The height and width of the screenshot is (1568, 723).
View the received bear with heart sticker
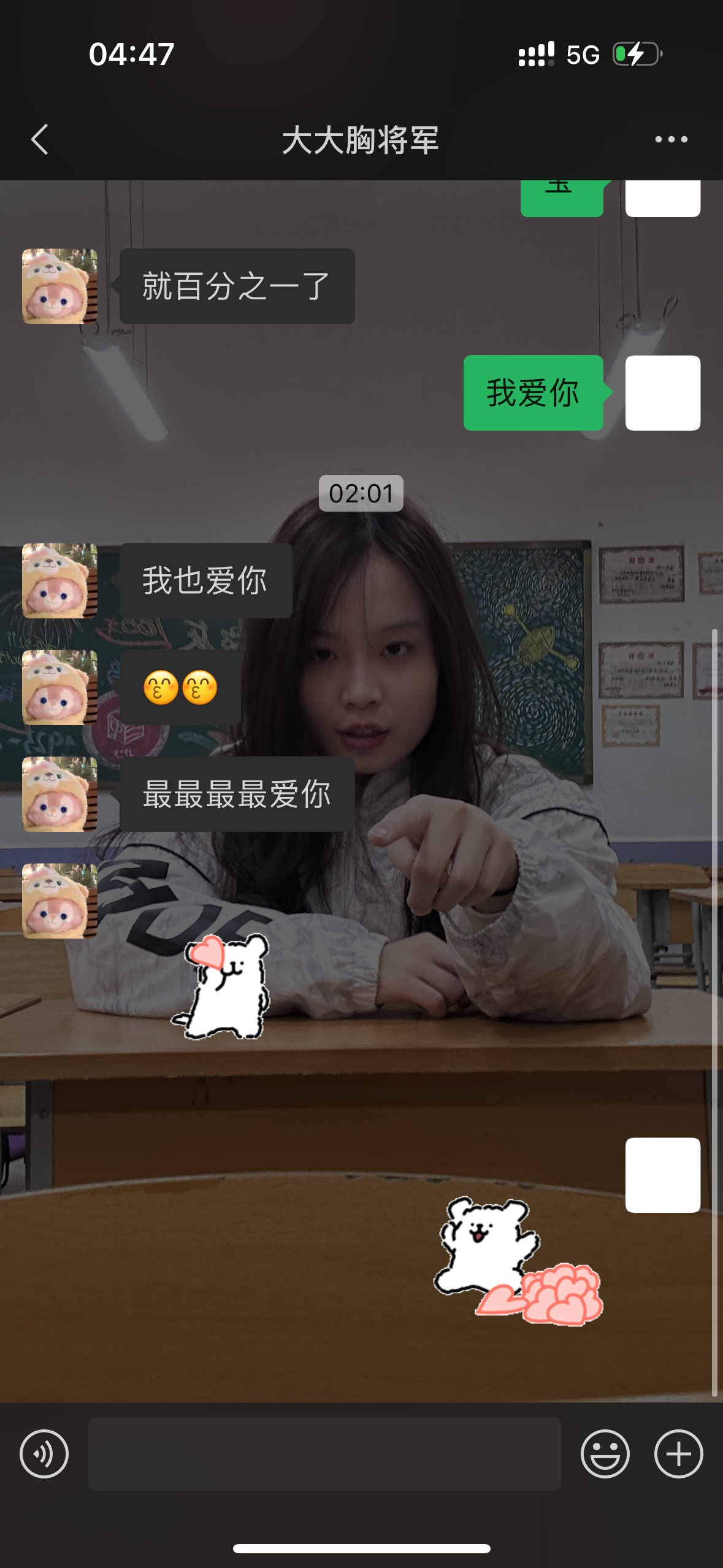[222, 986]
